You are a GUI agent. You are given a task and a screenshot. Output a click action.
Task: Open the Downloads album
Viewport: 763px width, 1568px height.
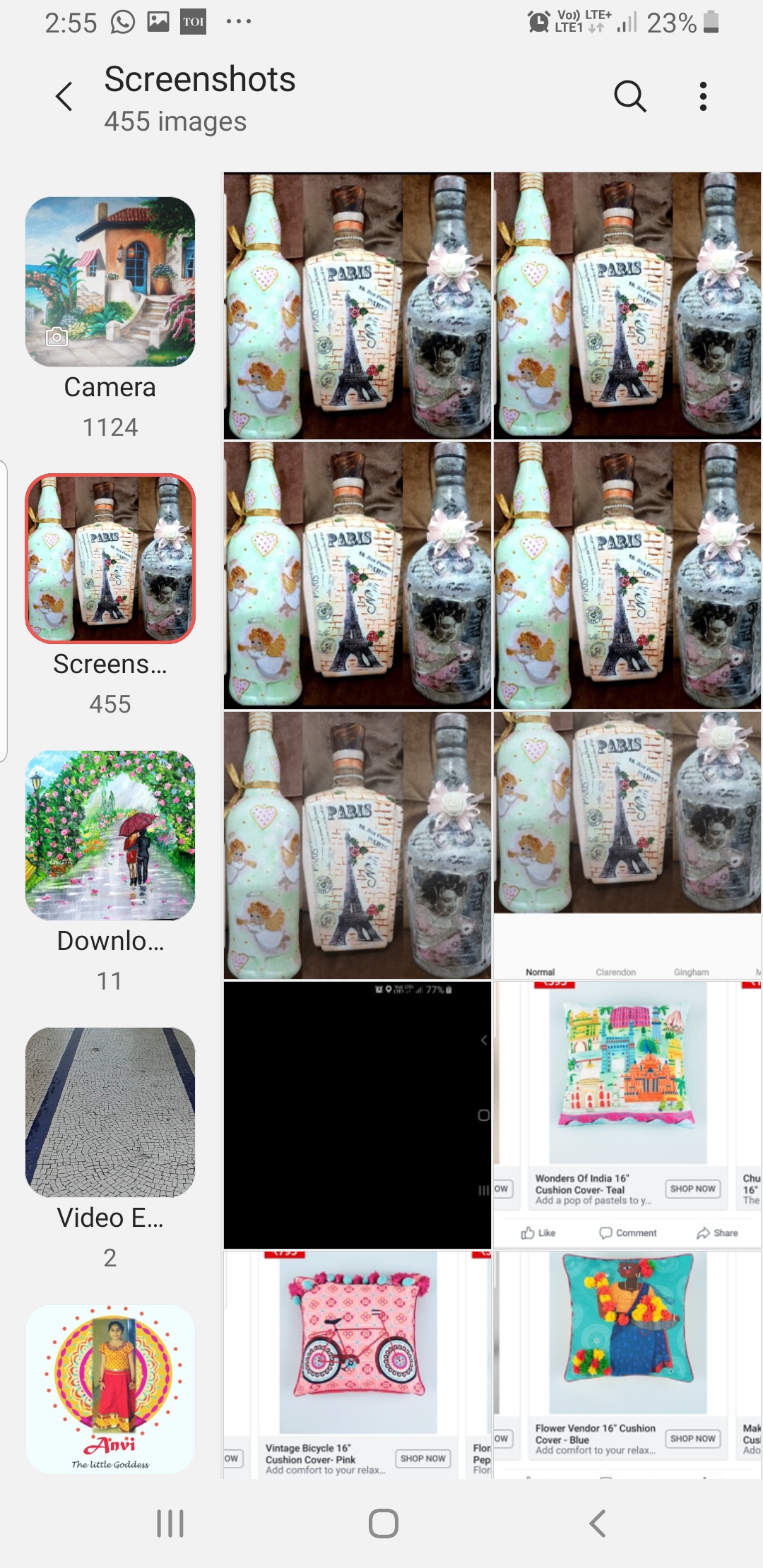pos(110,836)
